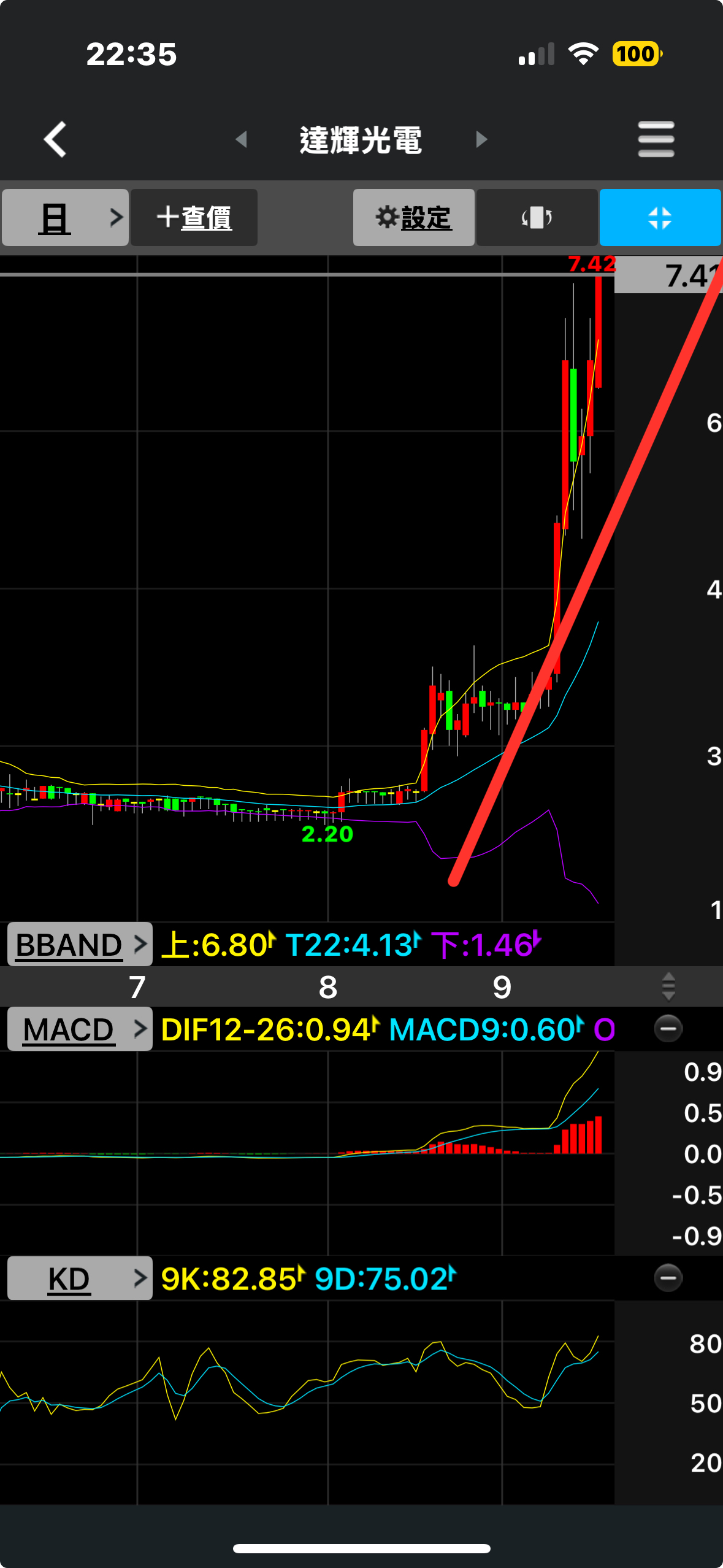Change the BBAND indicator selection
The height and width of the screenshot is (1568, 723).
click(x=80, y=944)
